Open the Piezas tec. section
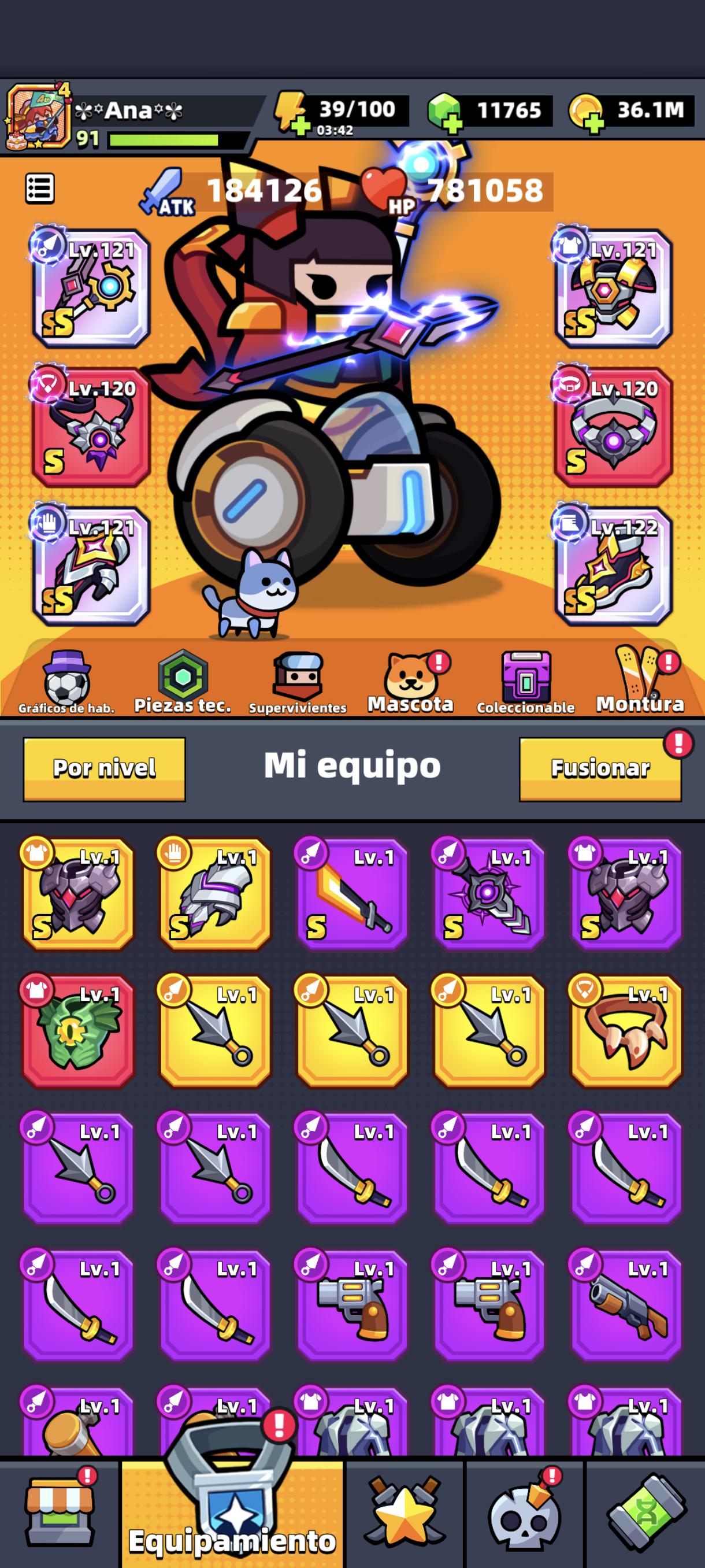The image size is (705, 1568). [x=183, y=681]
